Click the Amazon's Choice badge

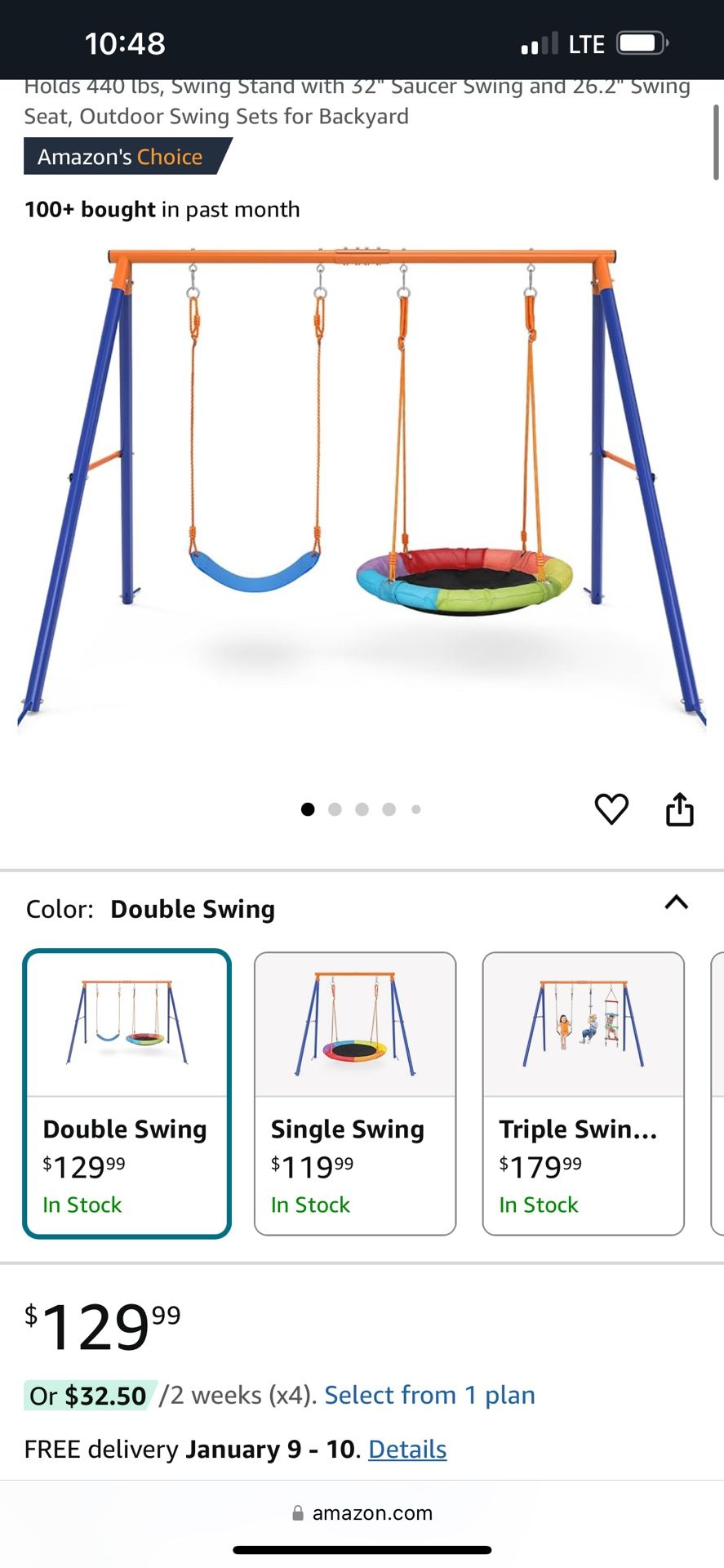121,156
